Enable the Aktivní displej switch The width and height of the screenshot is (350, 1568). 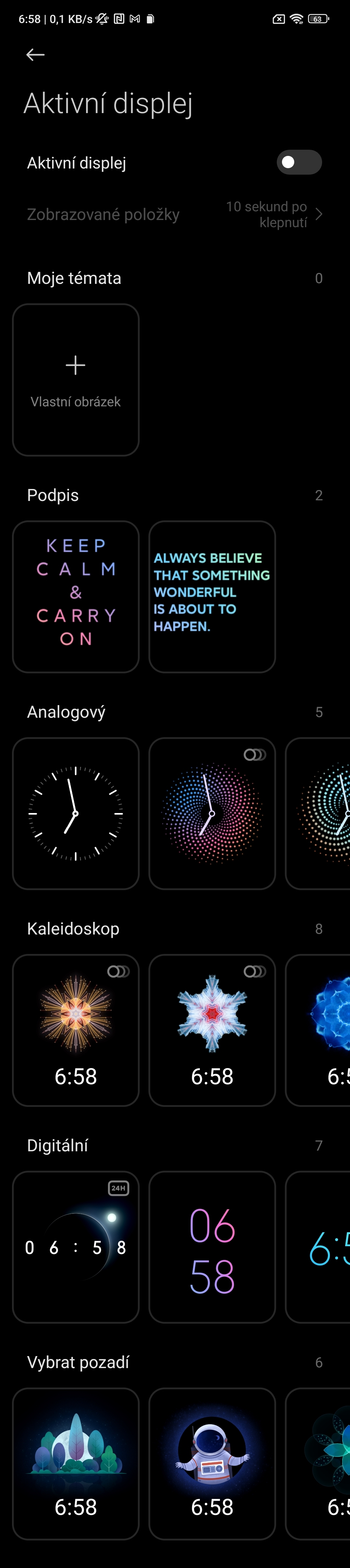pos(298,163)
